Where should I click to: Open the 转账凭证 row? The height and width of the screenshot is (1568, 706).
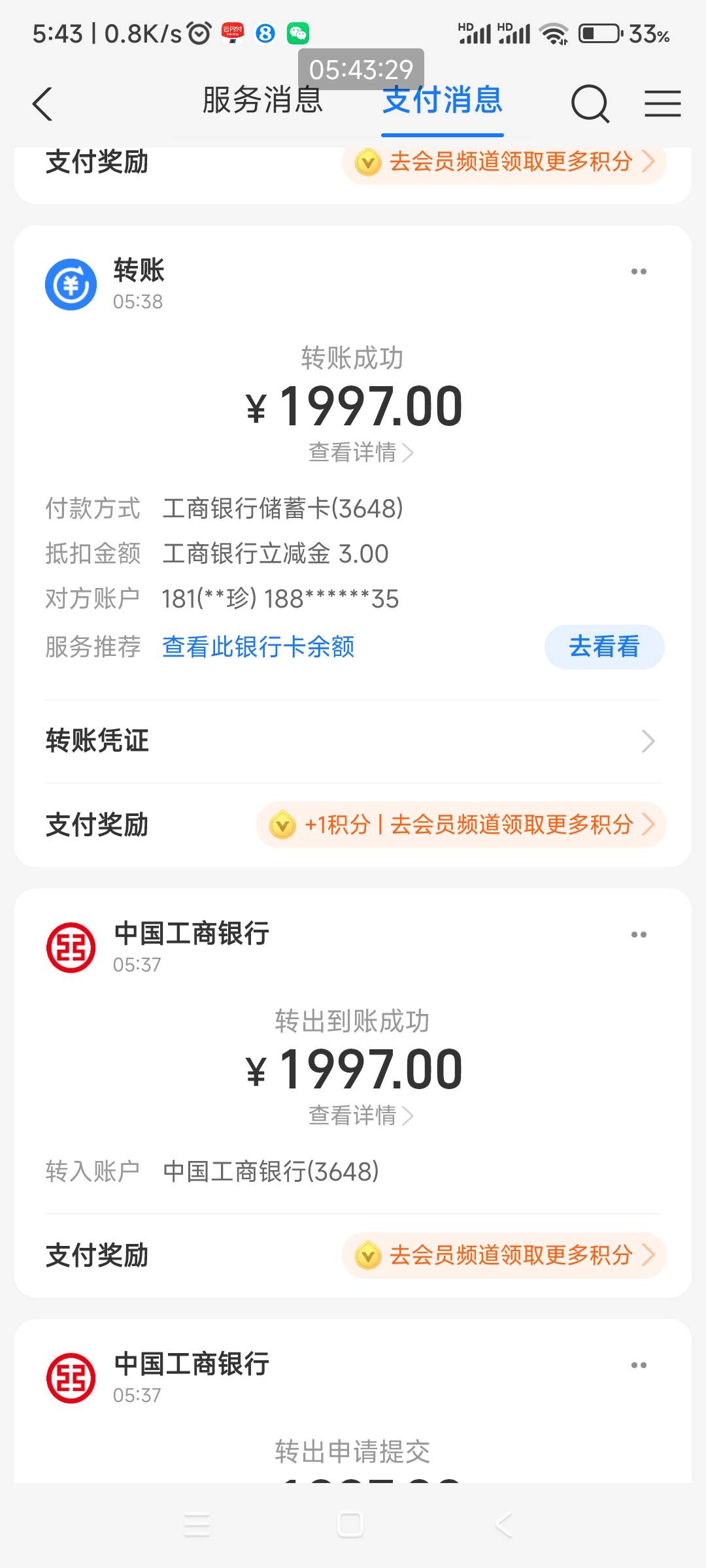353,741
